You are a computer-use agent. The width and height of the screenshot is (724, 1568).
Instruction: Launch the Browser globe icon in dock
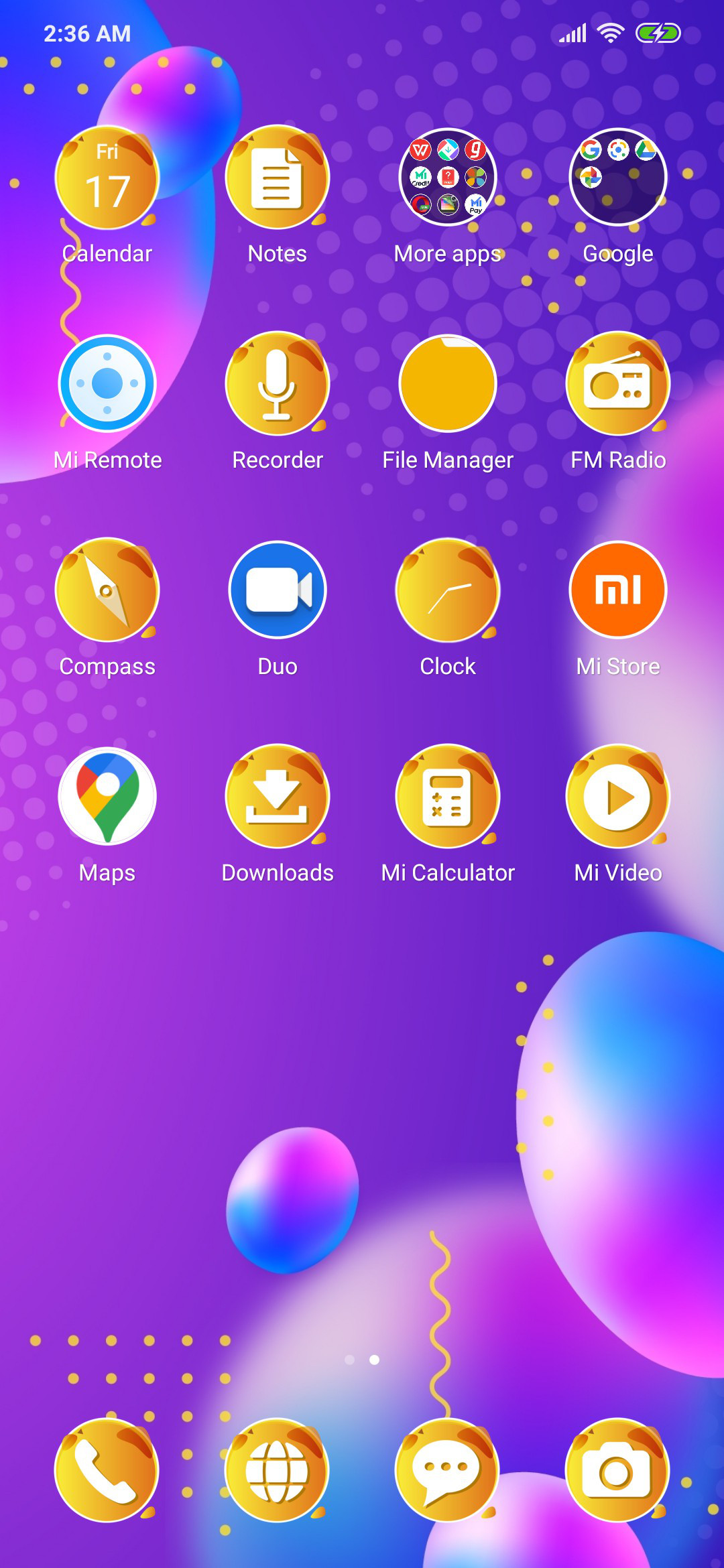[278, 1470]
